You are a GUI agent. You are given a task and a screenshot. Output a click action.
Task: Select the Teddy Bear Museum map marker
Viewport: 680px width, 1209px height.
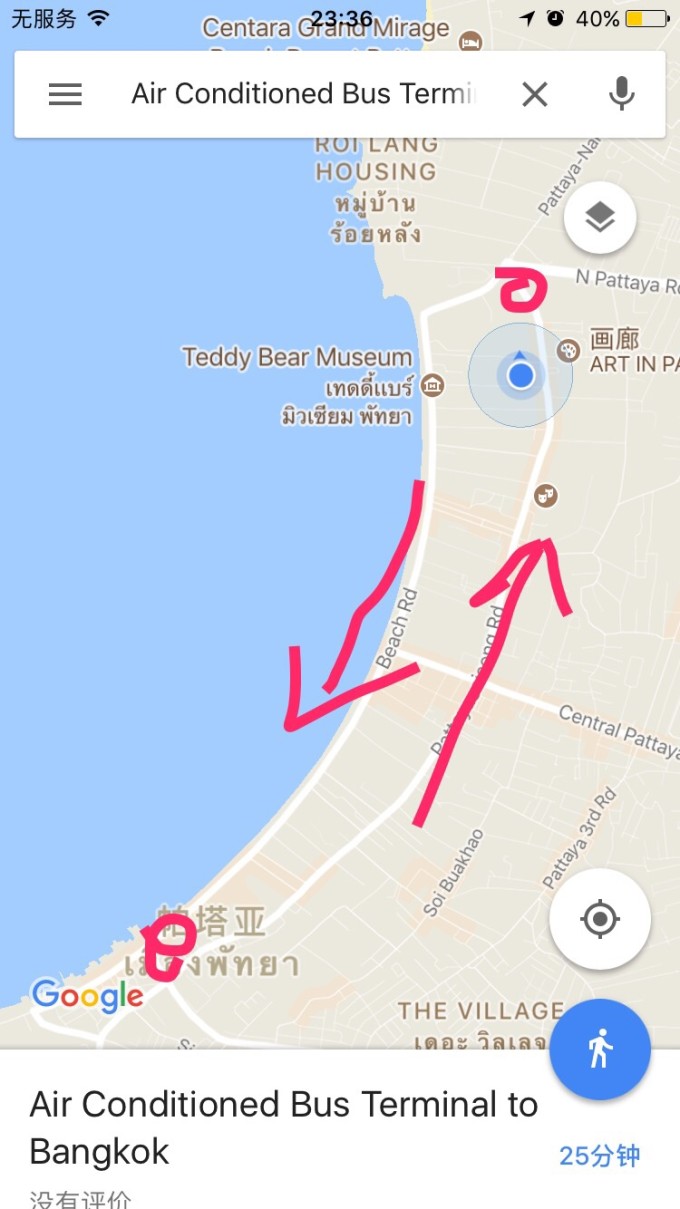(432, 384)
